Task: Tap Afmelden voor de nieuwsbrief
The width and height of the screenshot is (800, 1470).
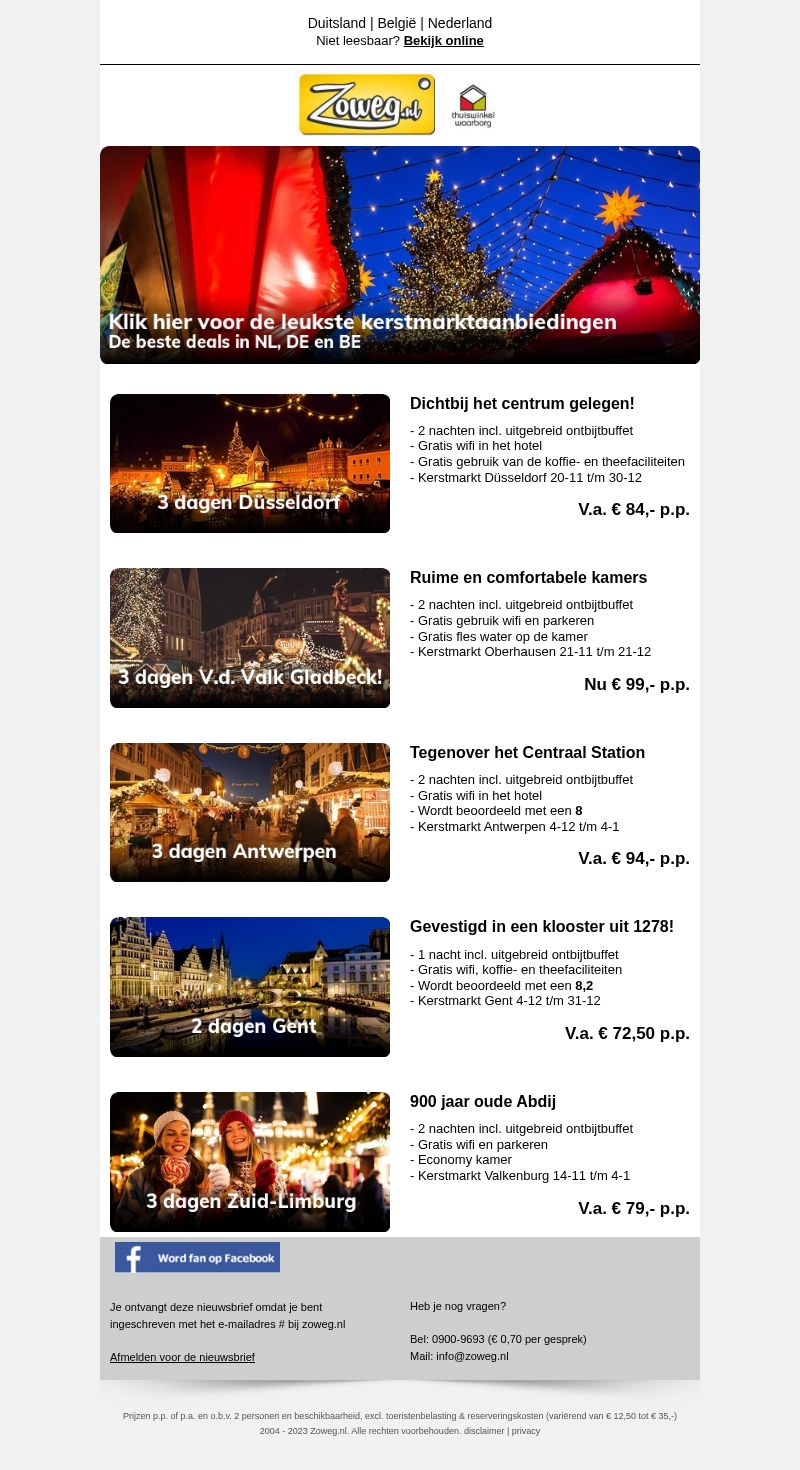Action: [x=182, y=1357]
